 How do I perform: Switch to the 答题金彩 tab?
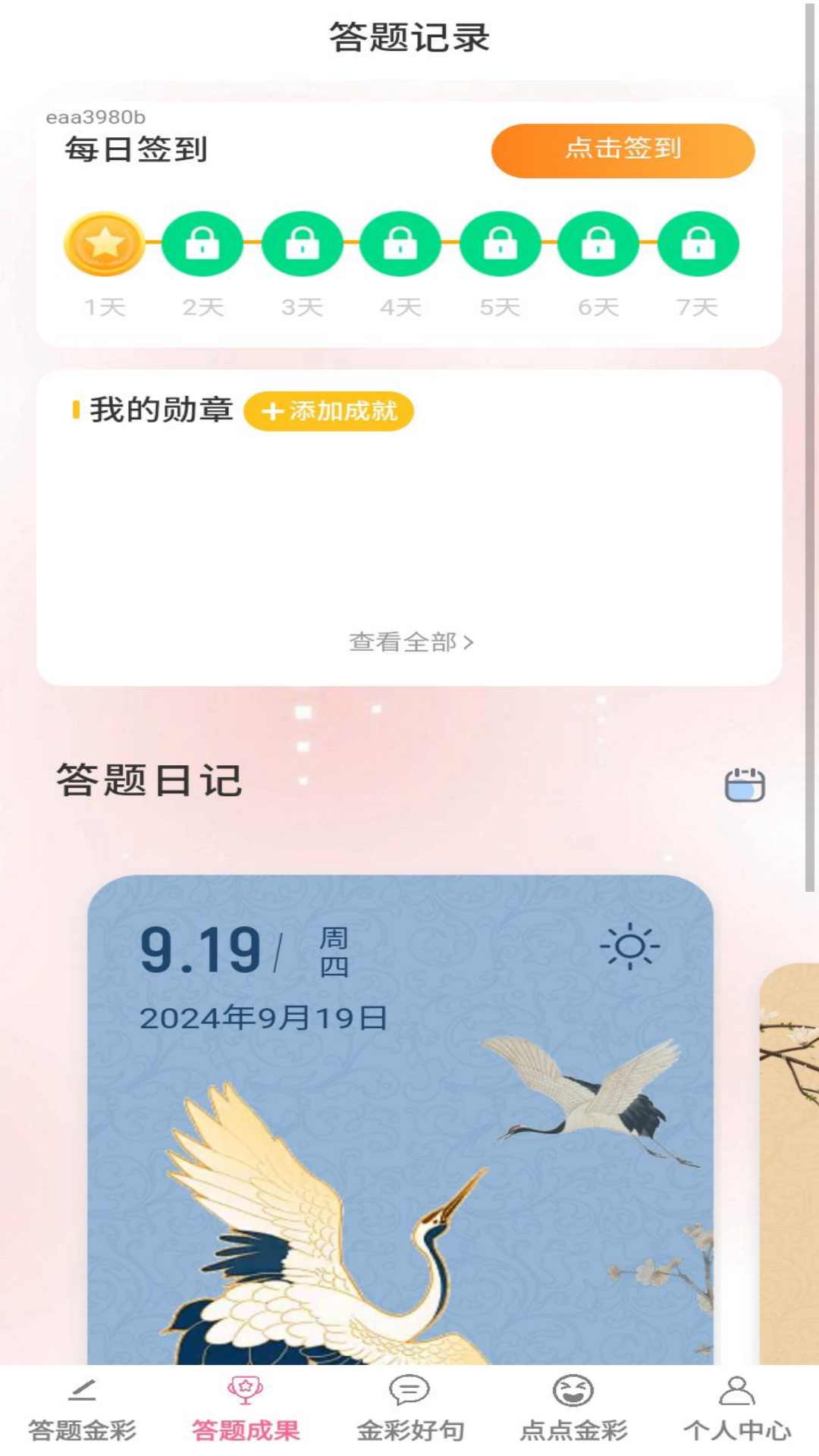tap(82, 1410)
